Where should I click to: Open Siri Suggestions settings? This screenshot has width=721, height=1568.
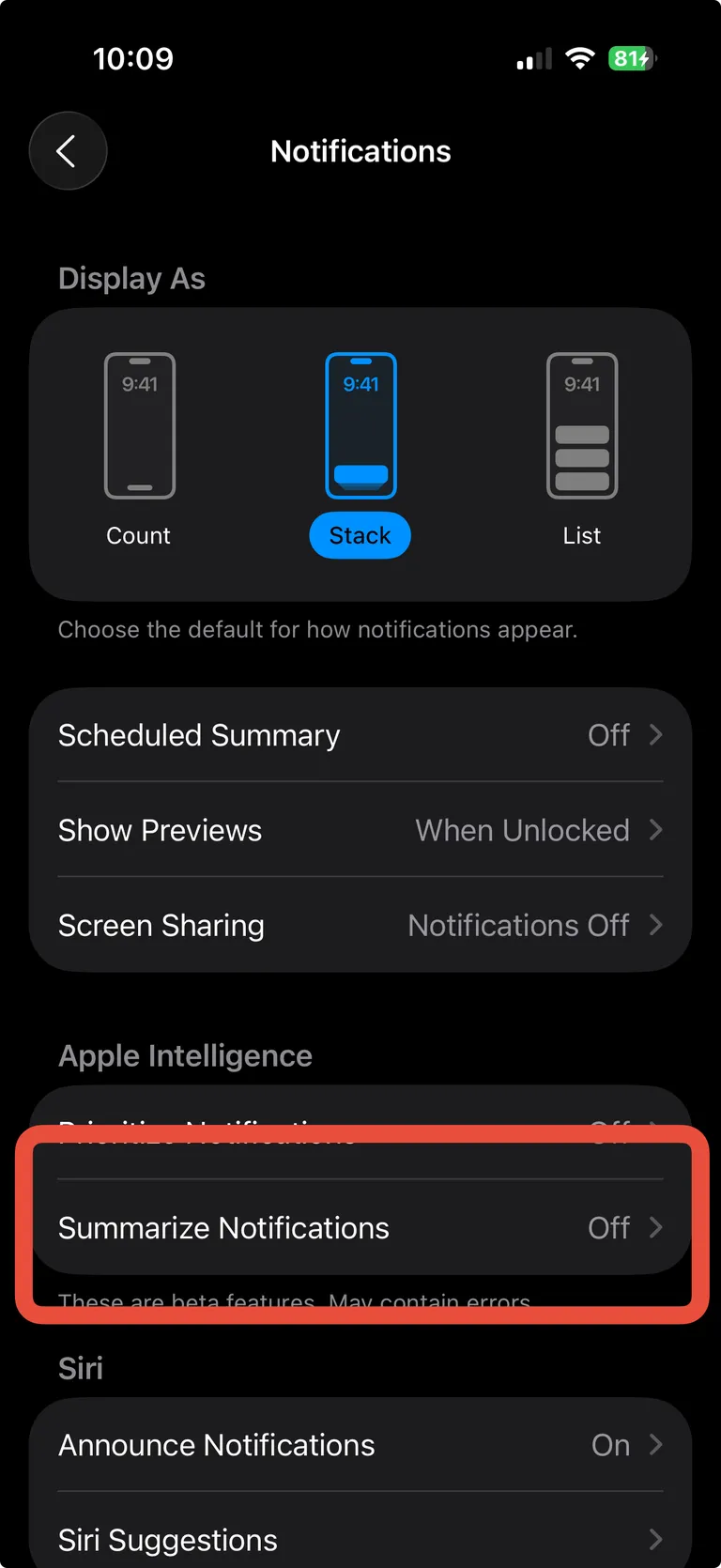pos(360,1540)
